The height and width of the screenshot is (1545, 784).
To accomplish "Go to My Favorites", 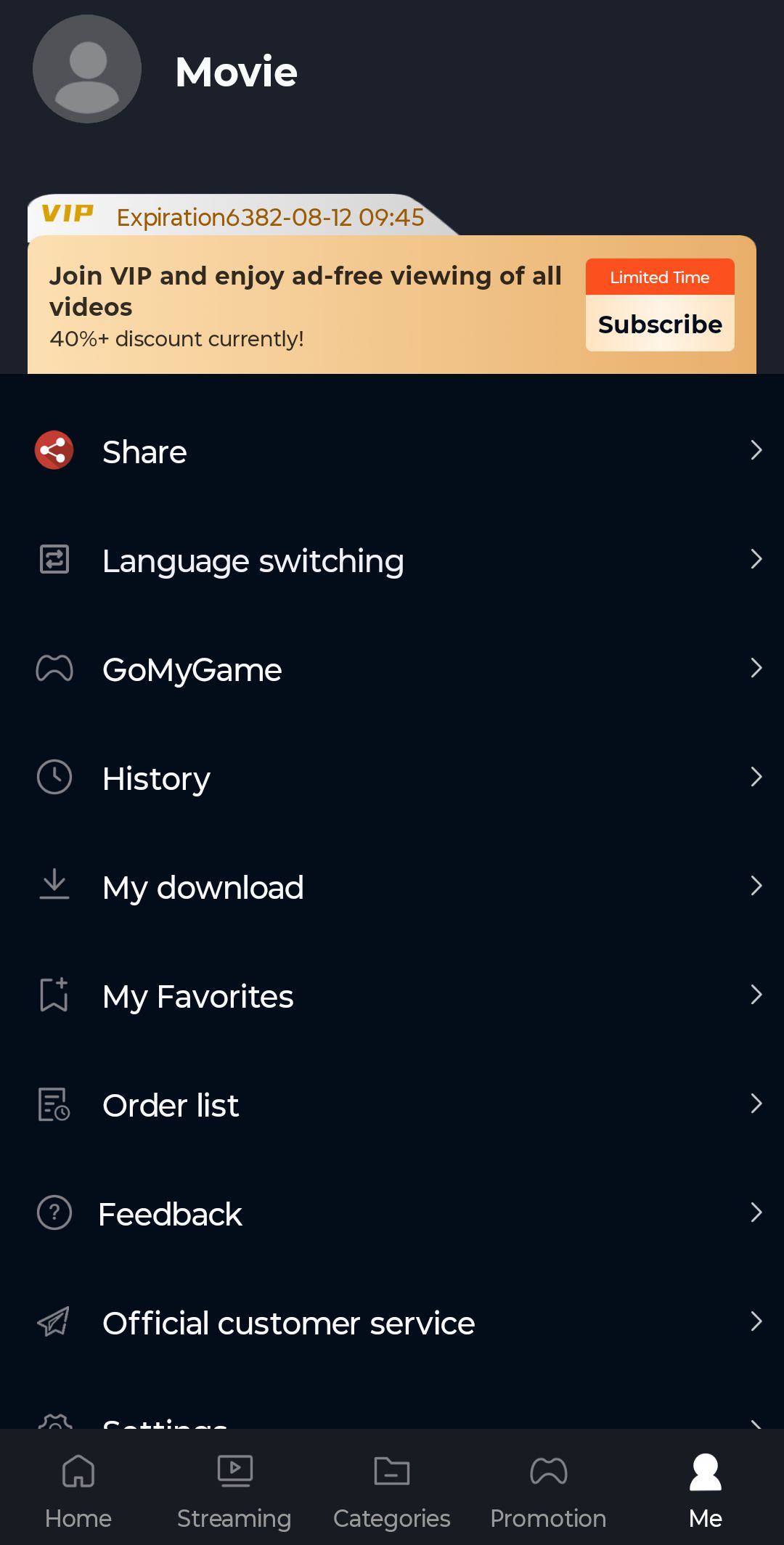I will (x=392, y=996).
